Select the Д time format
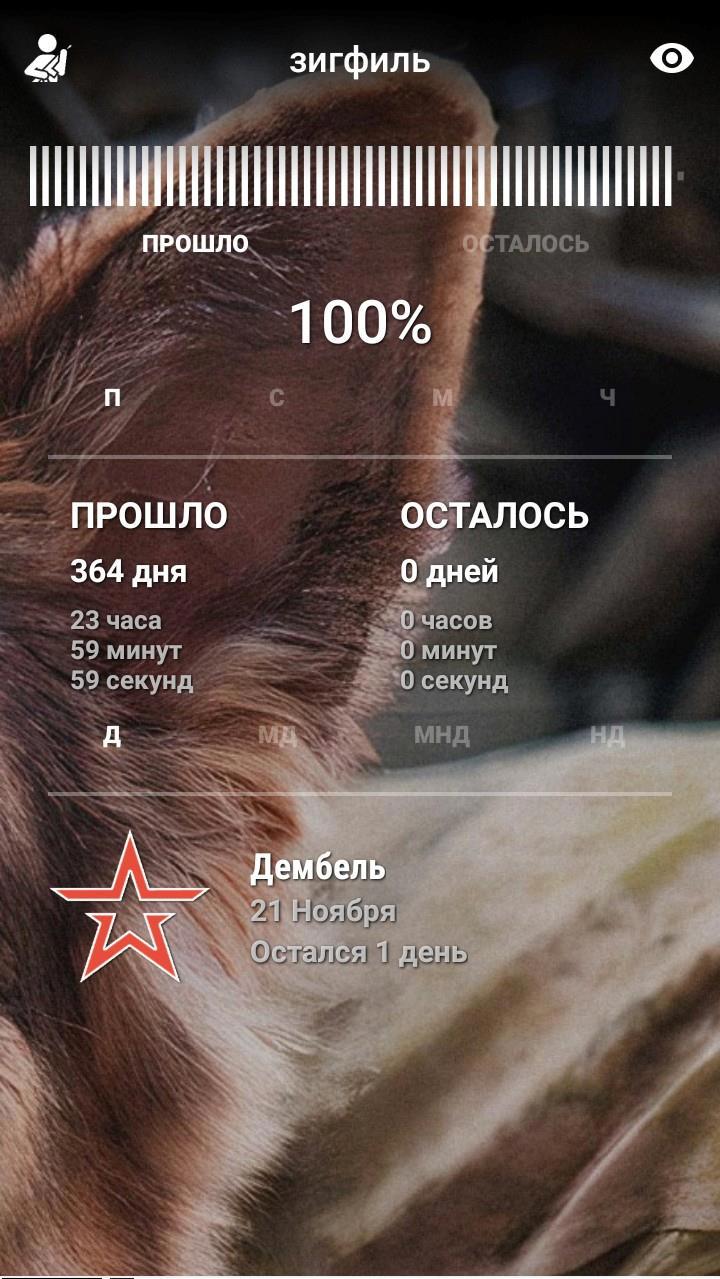The width and height of the screenshot is (720, 1279). coord(112,736)
